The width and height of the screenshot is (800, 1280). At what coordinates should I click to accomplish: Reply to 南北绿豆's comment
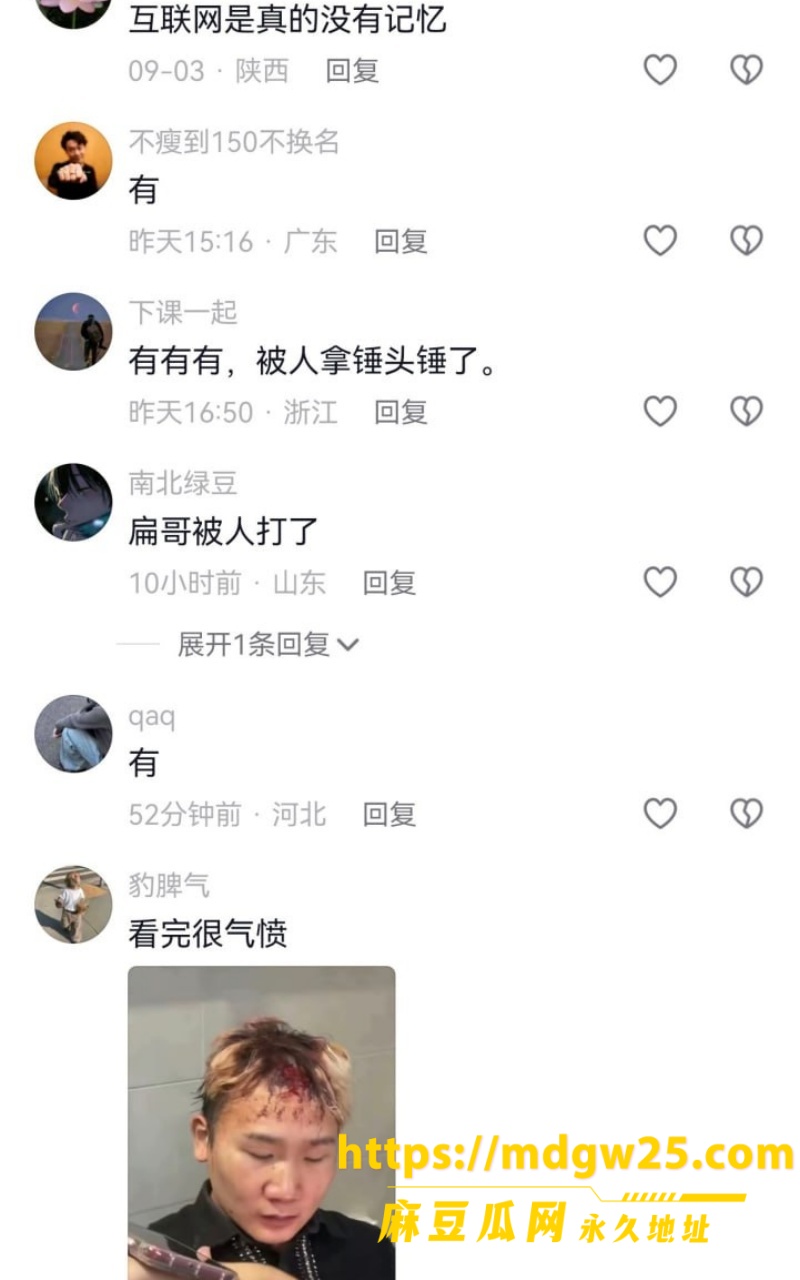(x=389, y=583)
